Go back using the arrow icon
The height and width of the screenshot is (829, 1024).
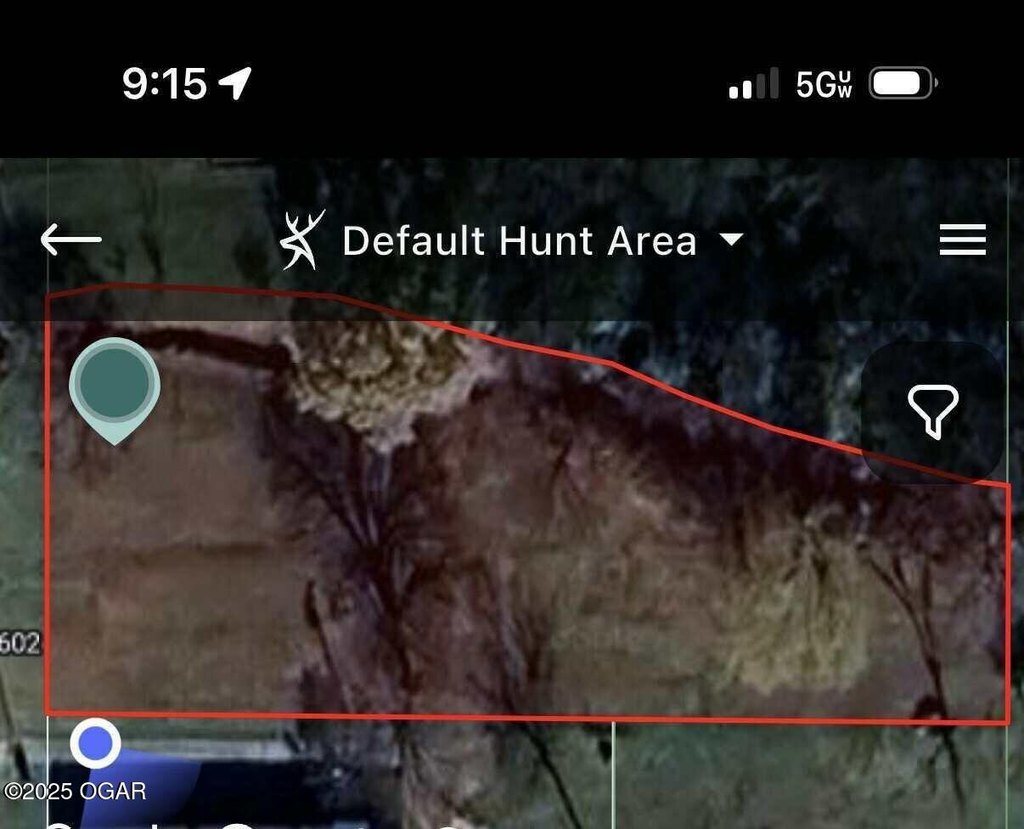point(71,240)
